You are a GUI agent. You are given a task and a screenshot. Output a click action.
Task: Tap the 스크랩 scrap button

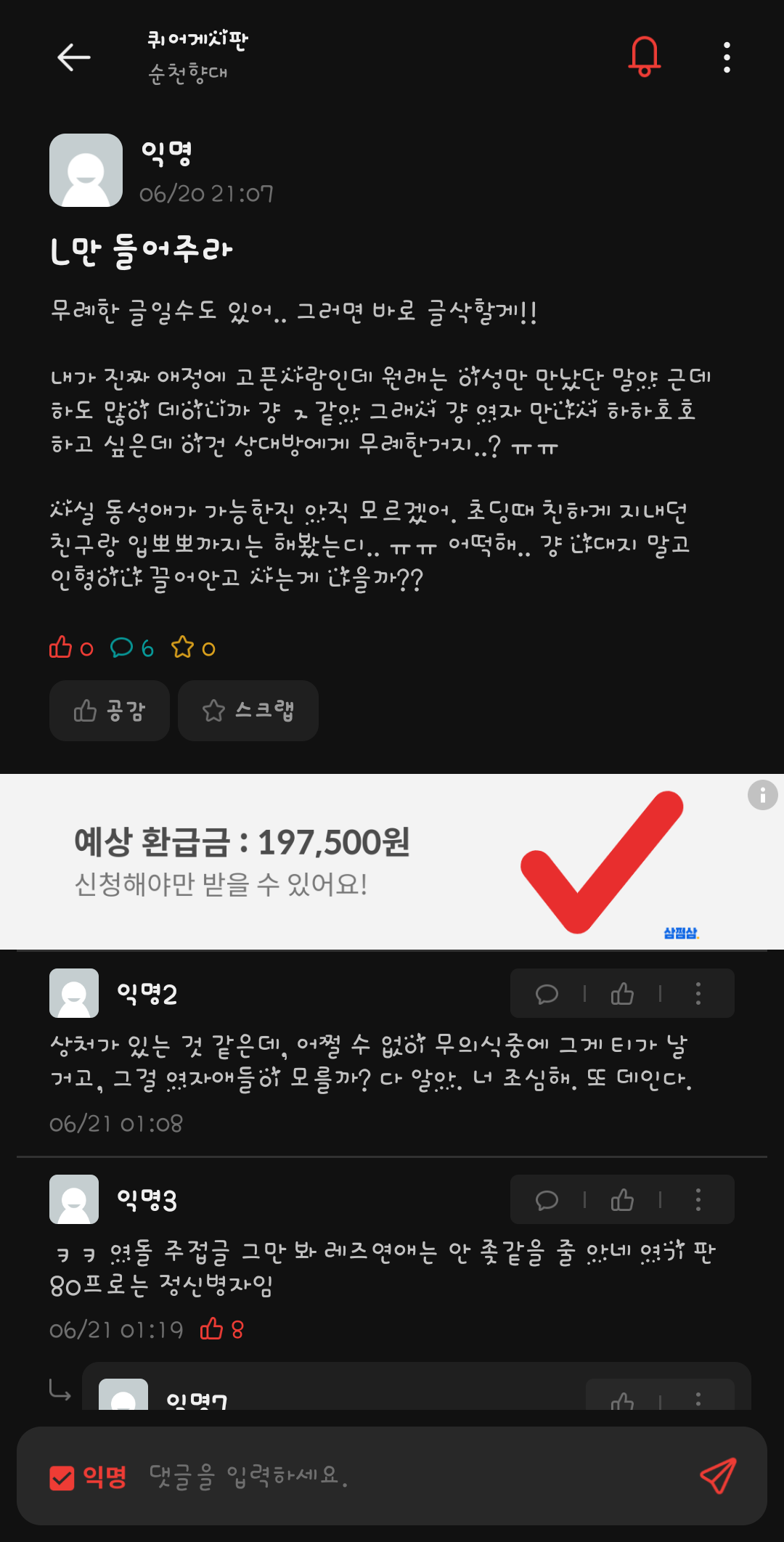click(248, 711)
